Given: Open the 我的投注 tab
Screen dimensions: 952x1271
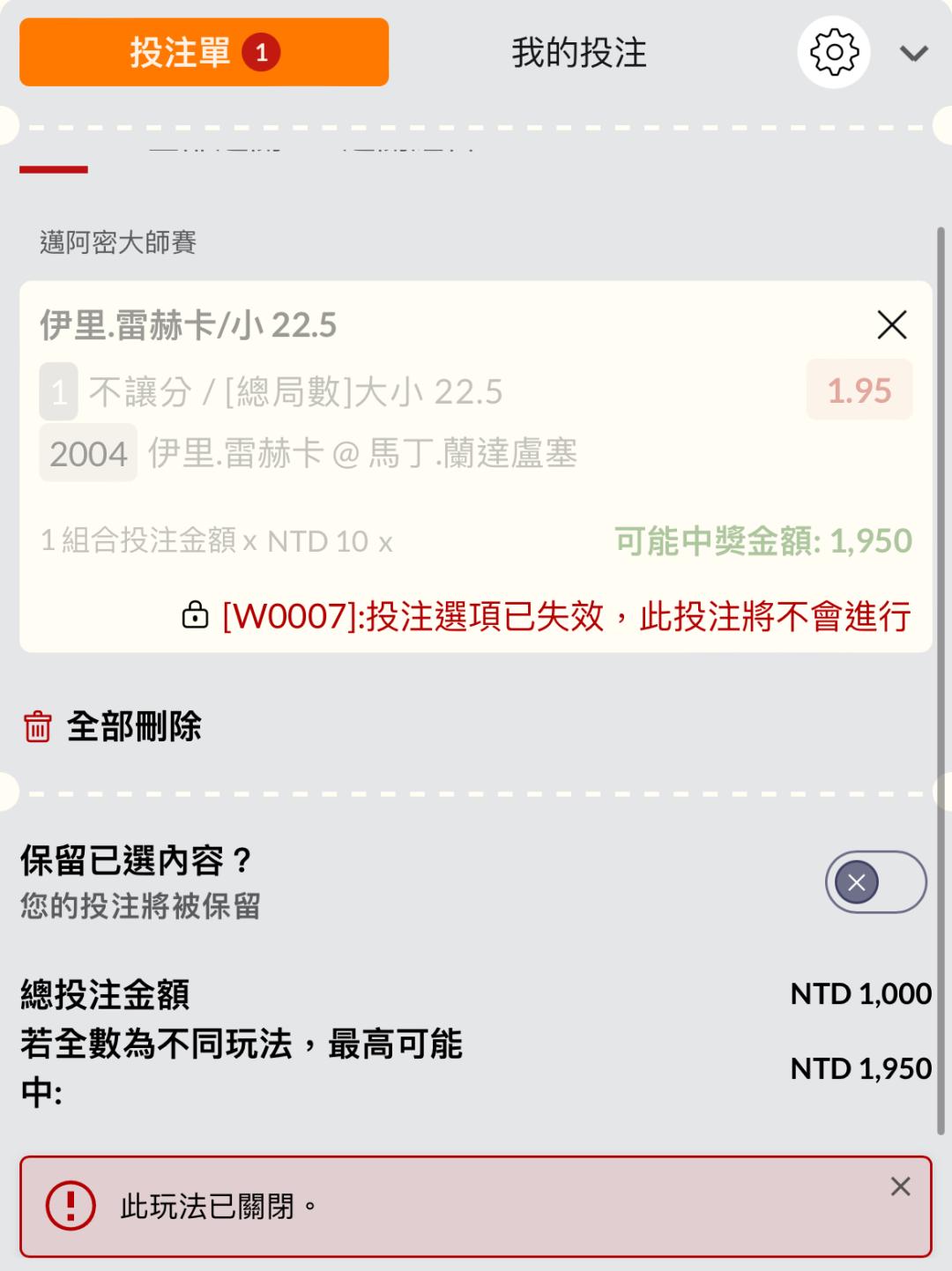Looking at the screenshot, I should click(579, 53).
